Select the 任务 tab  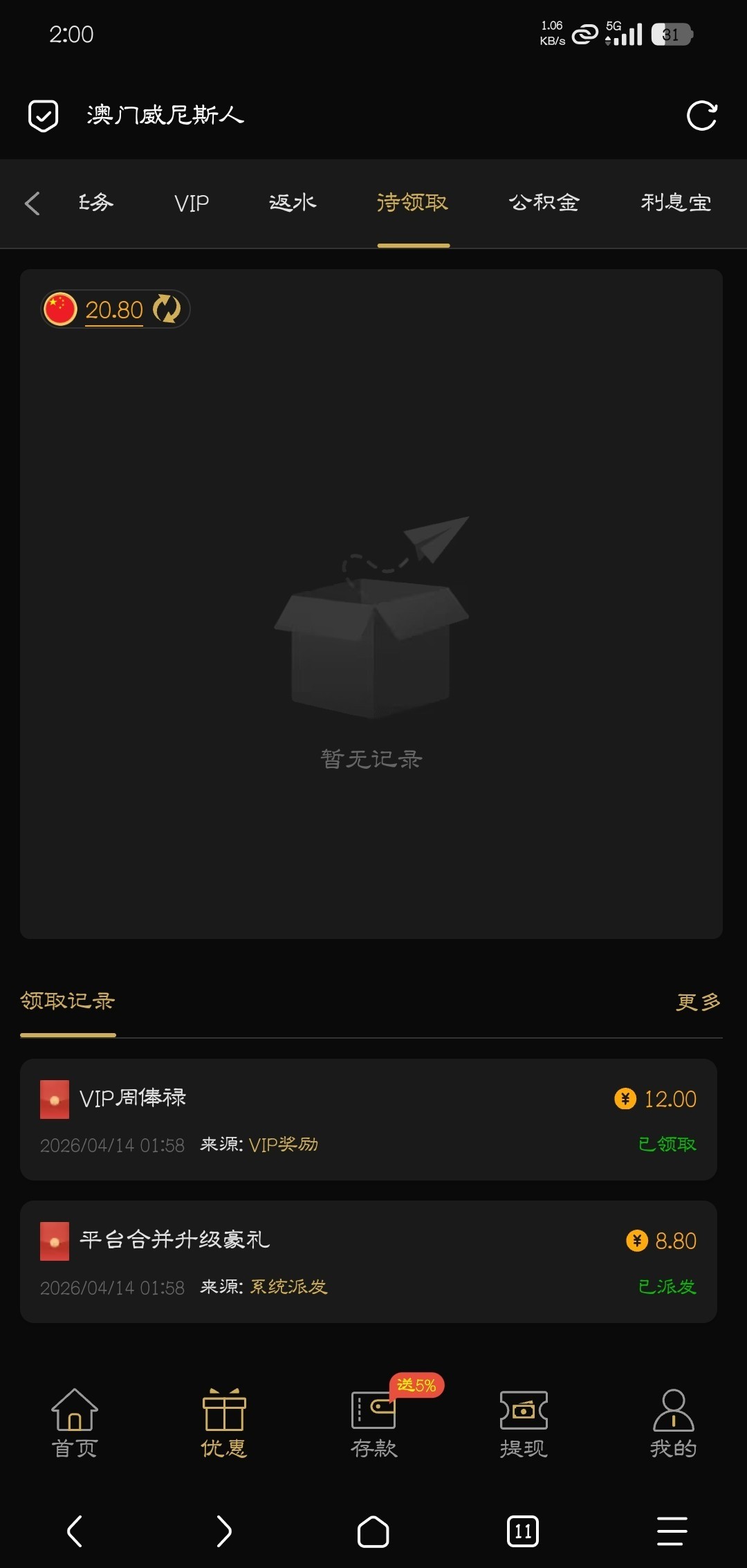tap(95, 203)
